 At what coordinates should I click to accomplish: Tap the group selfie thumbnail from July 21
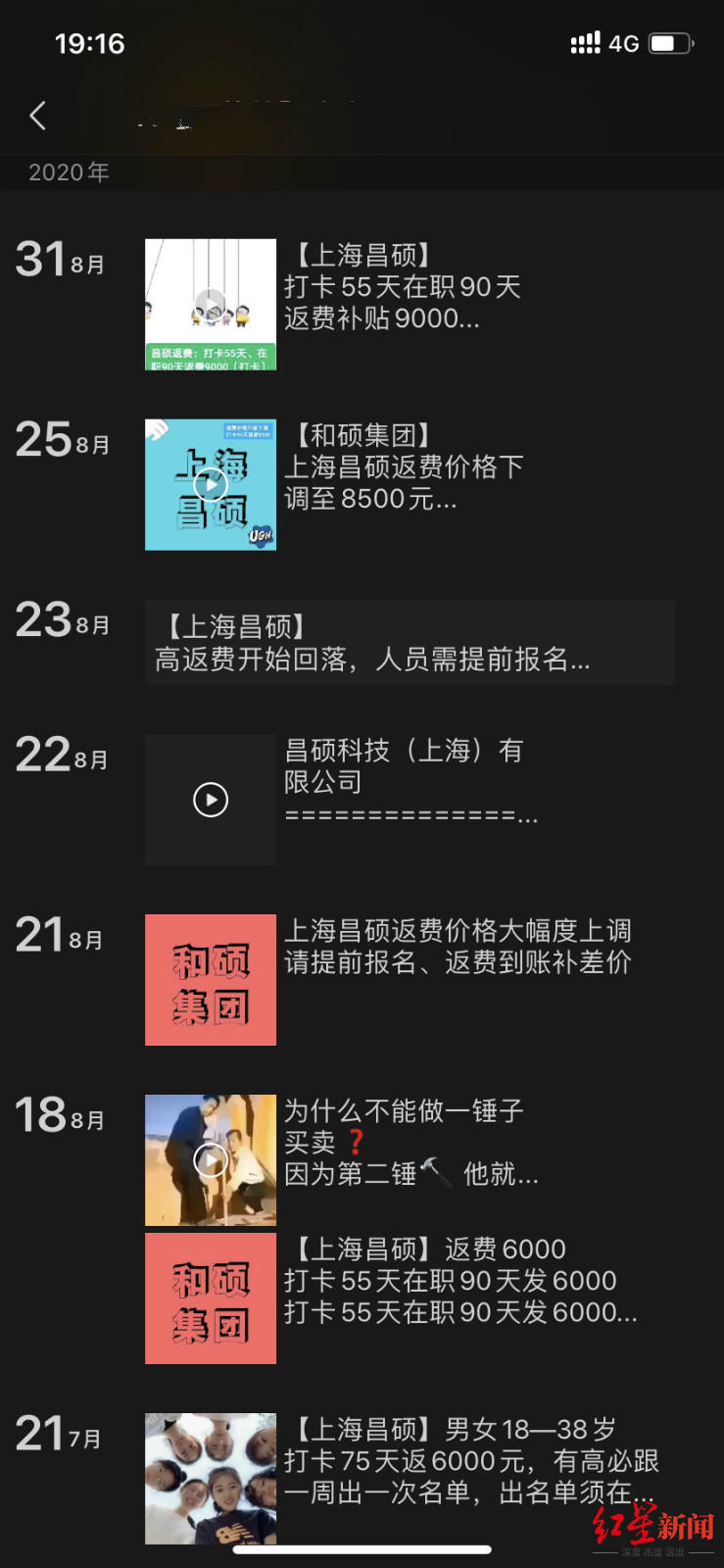coord(210,1477)
